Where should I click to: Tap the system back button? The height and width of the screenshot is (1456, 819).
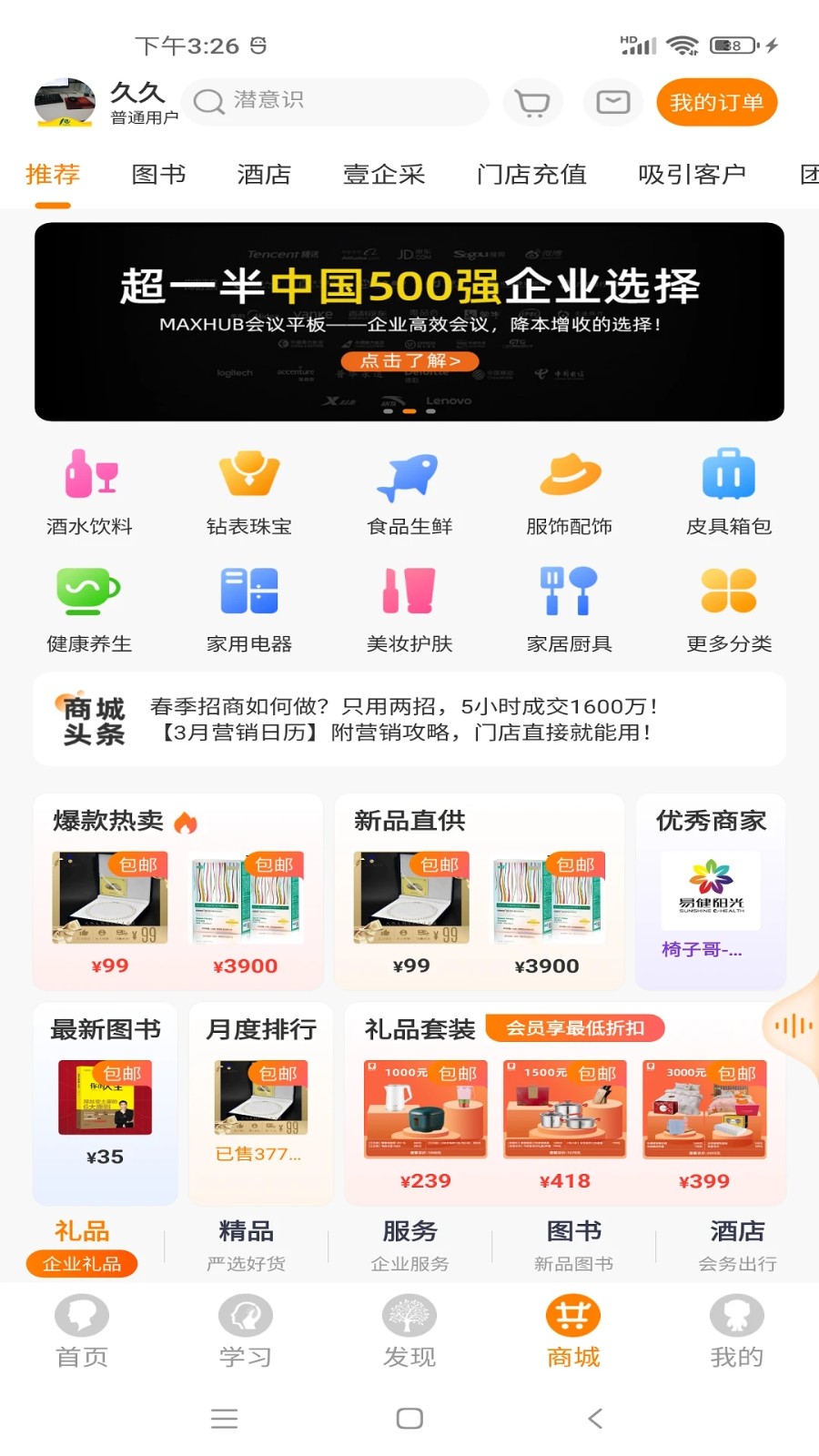[x=595, y=1418]
